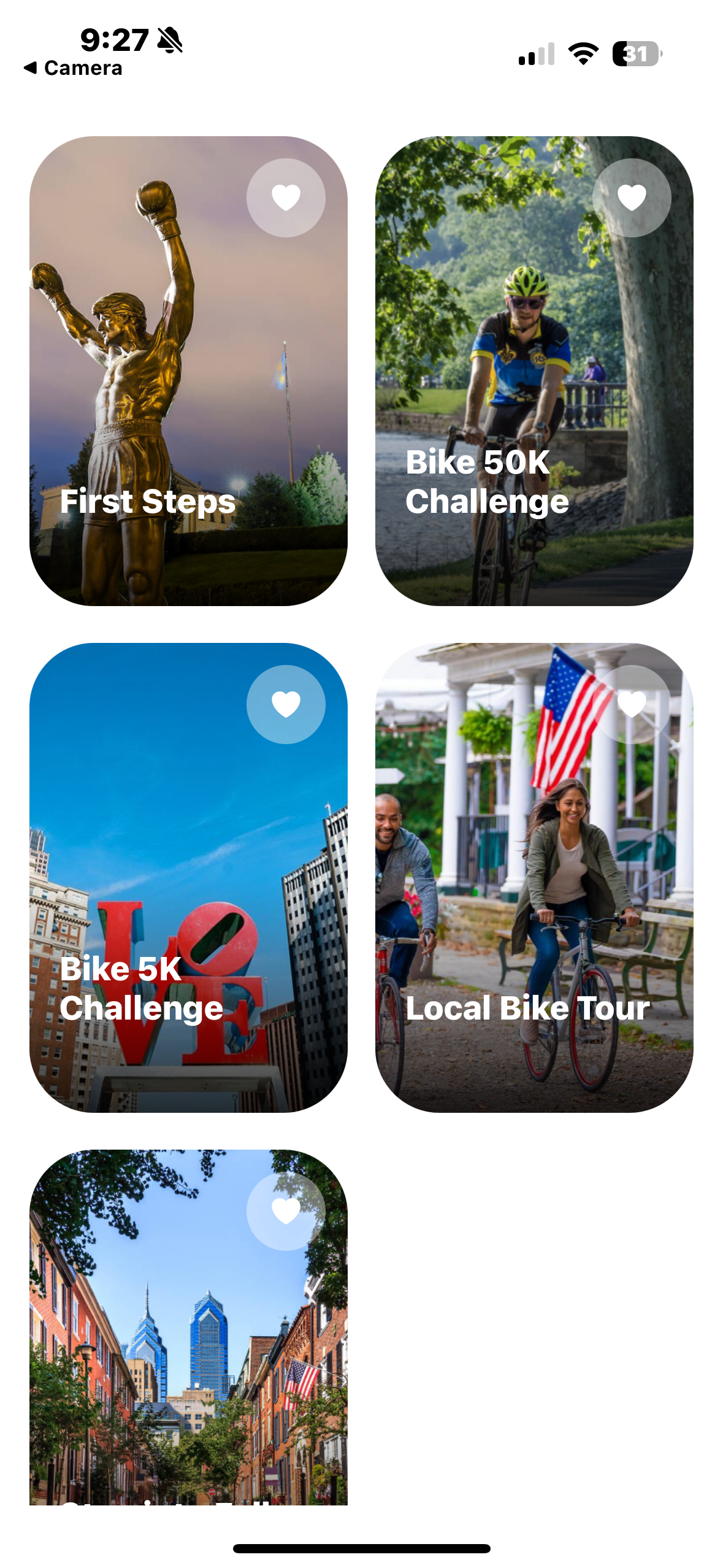Tap the heart on the skyline card
The image size is (723, 1568).
[286, 1211]
